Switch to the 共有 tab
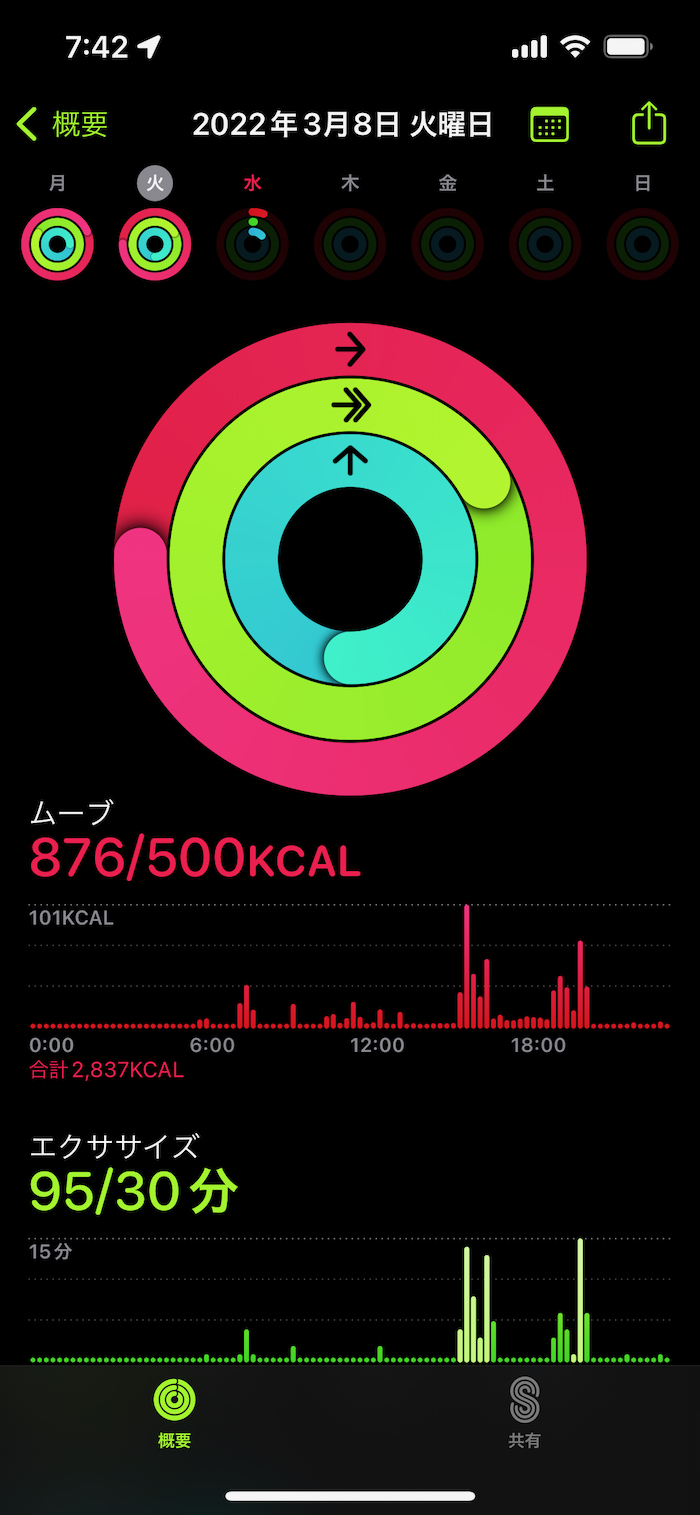Viewport: 700px width, 1515px height. tap(524, 1412)
